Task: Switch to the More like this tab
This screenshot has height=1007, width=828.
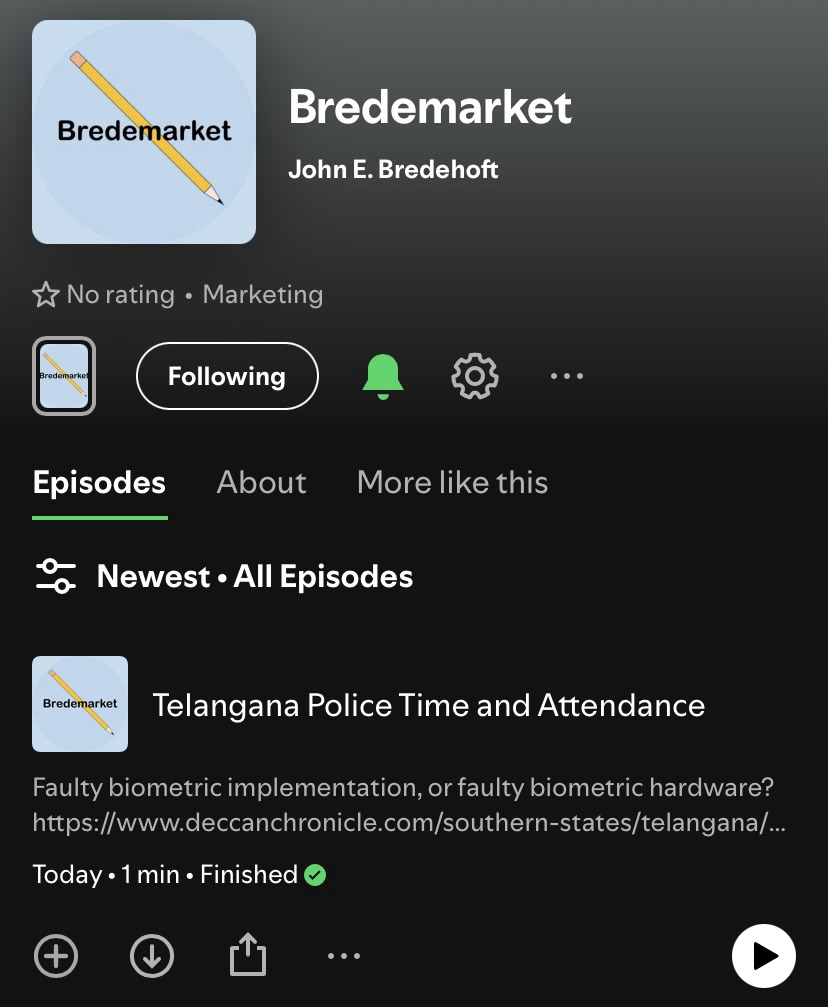Action: [452, 482]
